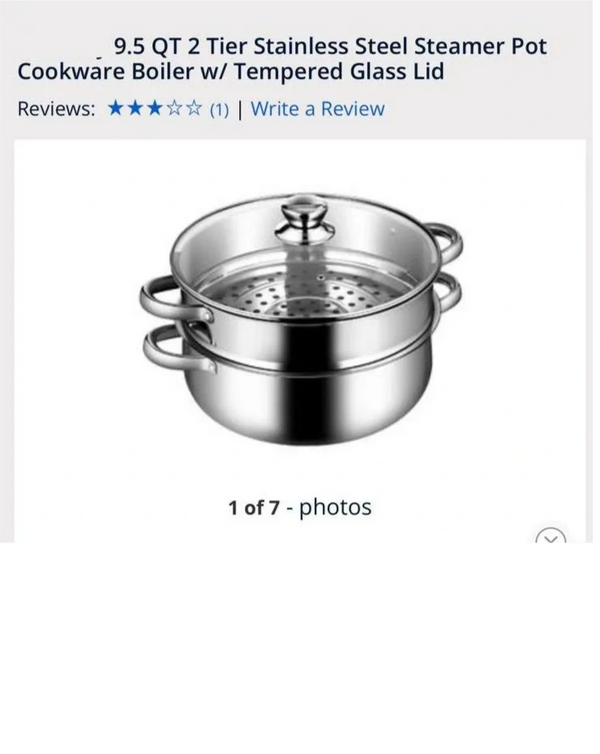Dismiss the banner with the X icon
This screenshot has height=754, width=600.
coord(550,539)
